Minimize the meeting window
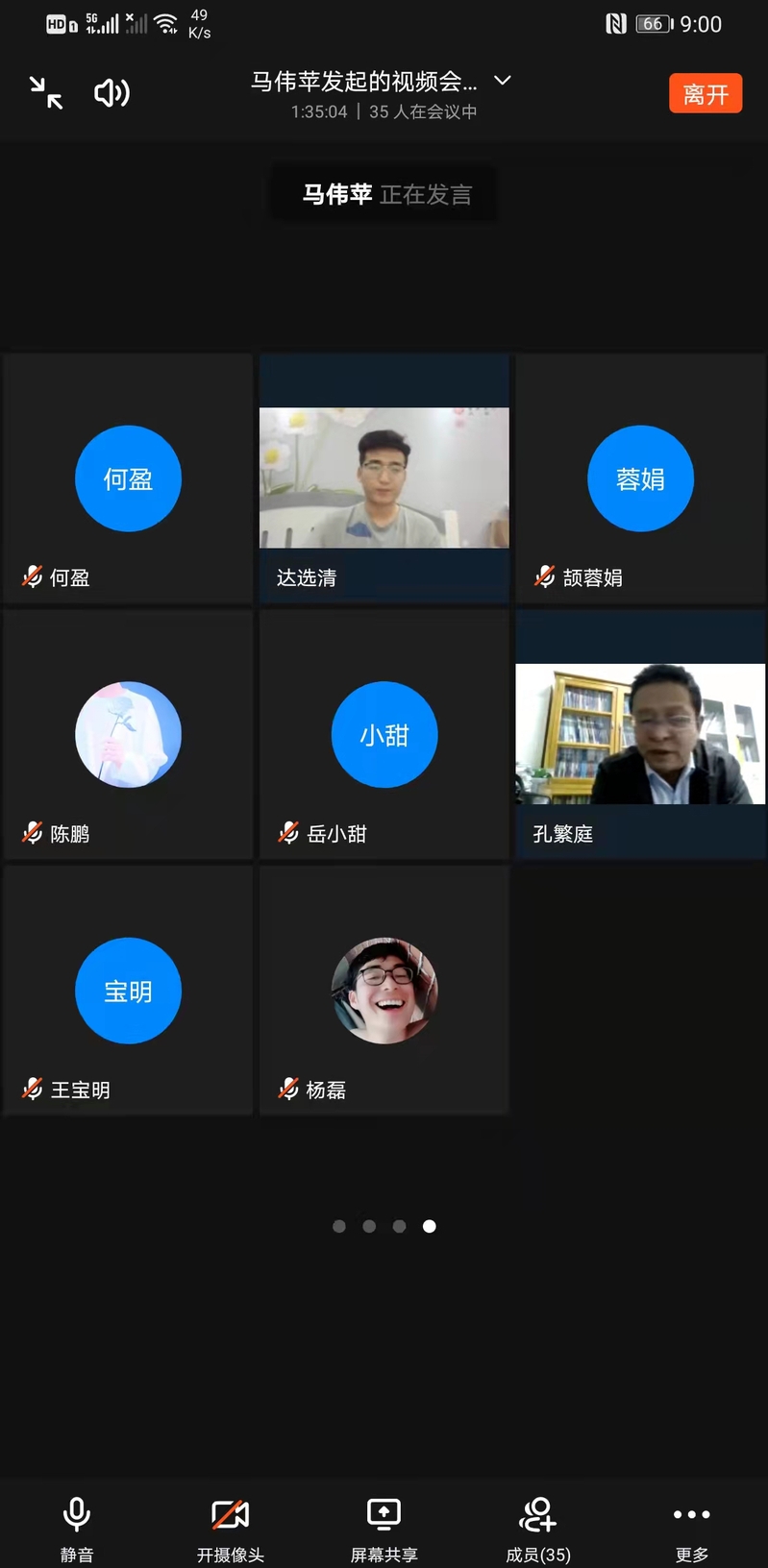 [x=46, y=93]
